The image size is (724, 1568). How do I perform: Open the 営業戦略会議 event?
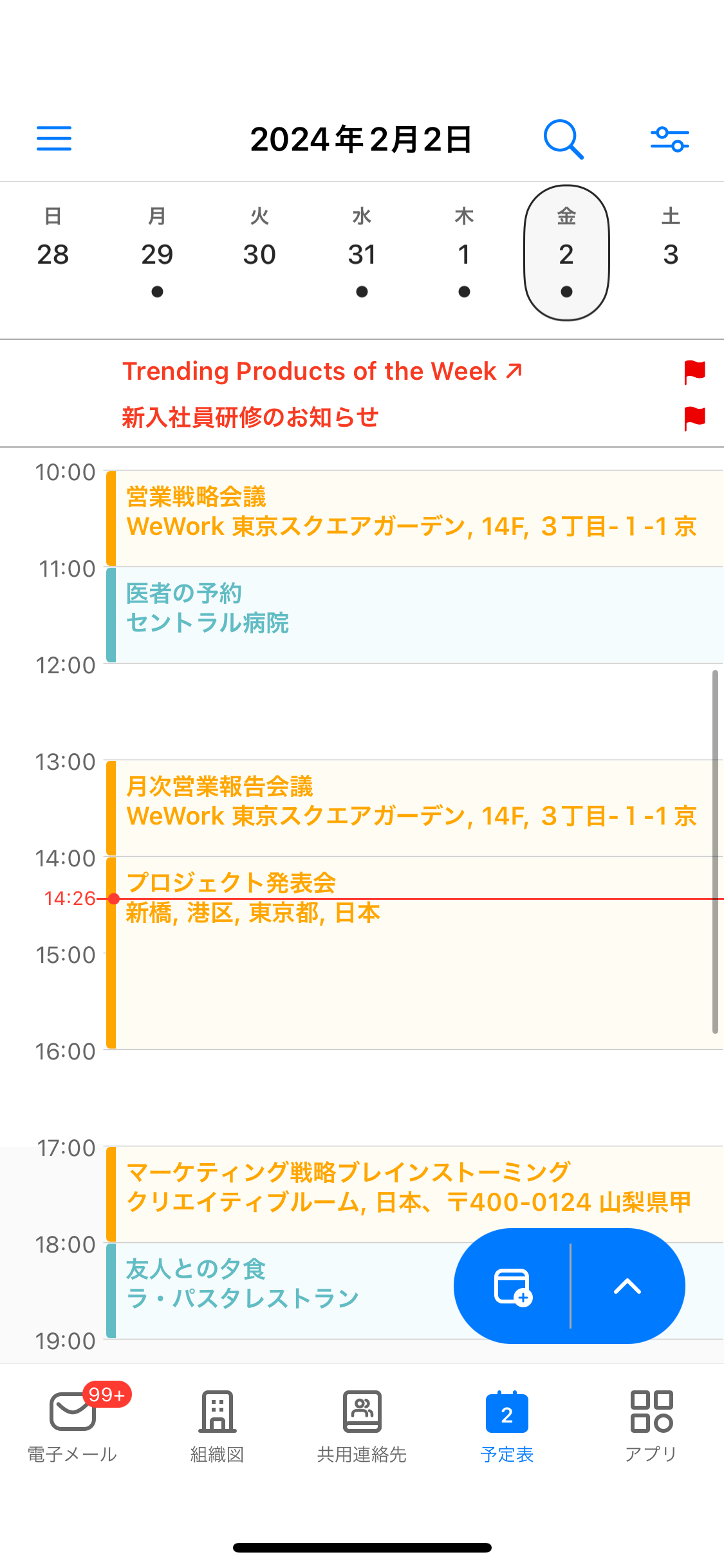[412, 518]
